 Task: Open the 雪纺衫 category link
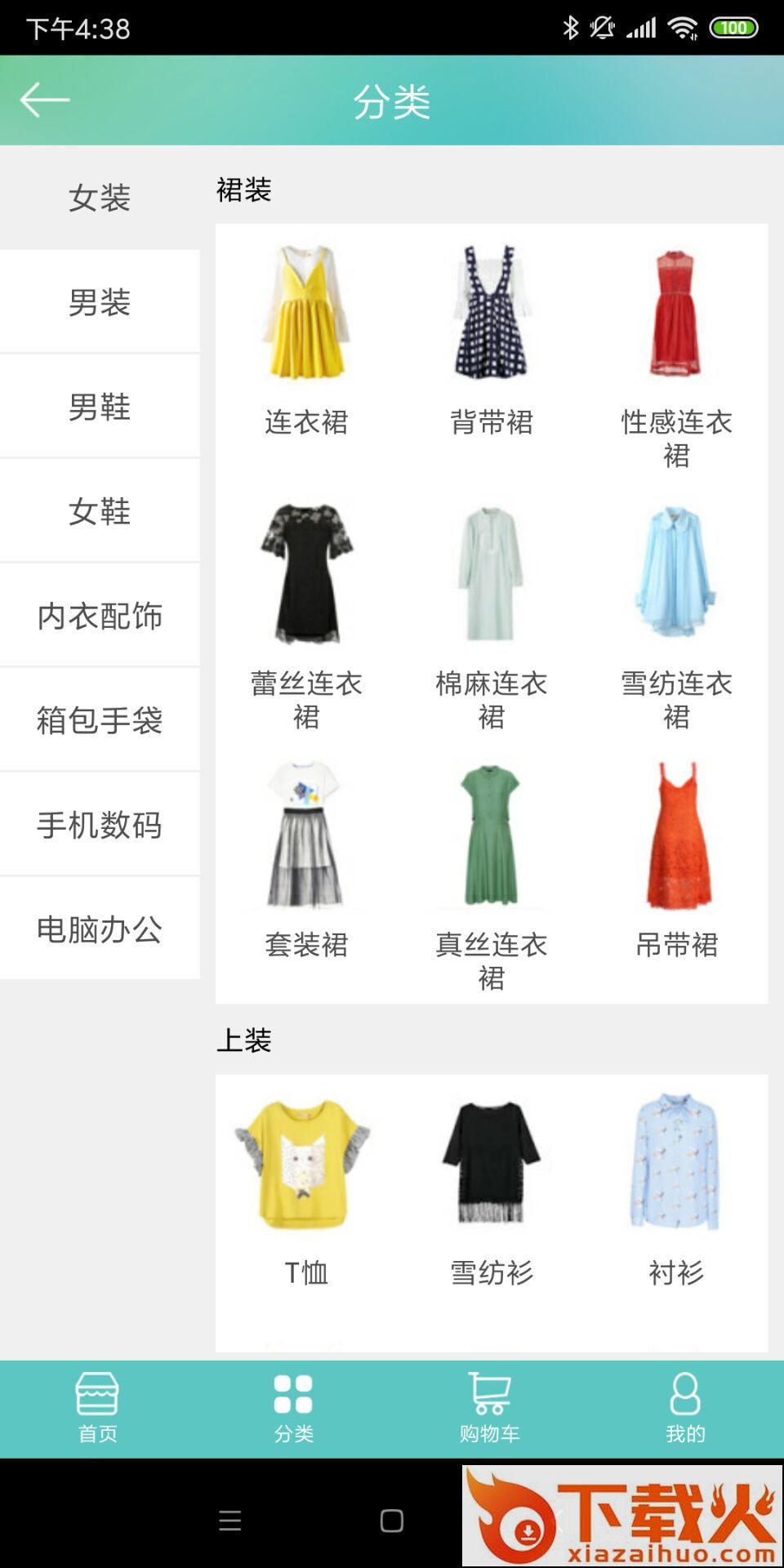click(x=489, y=1270)
